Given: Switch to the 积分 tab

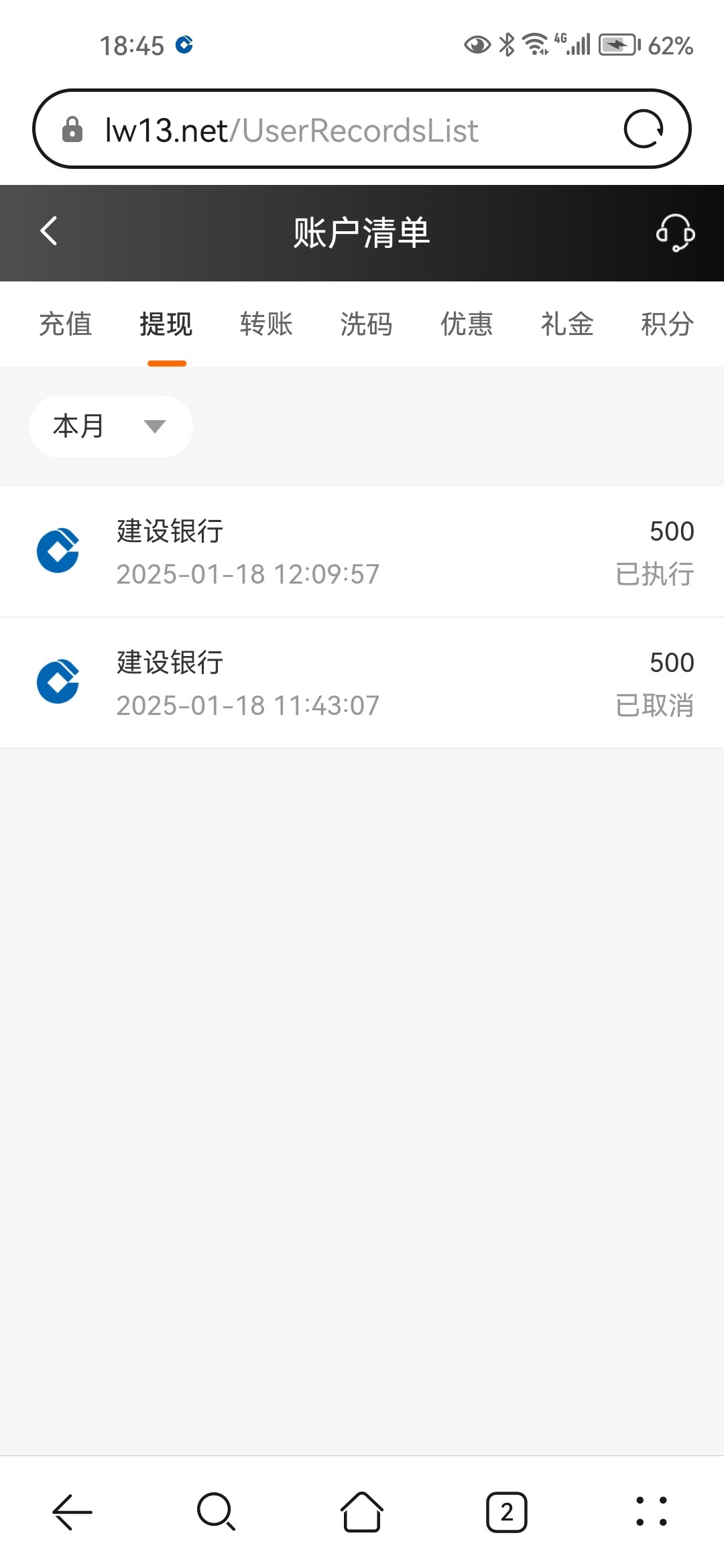Looking at the screenshot, I should coord(667,324).
